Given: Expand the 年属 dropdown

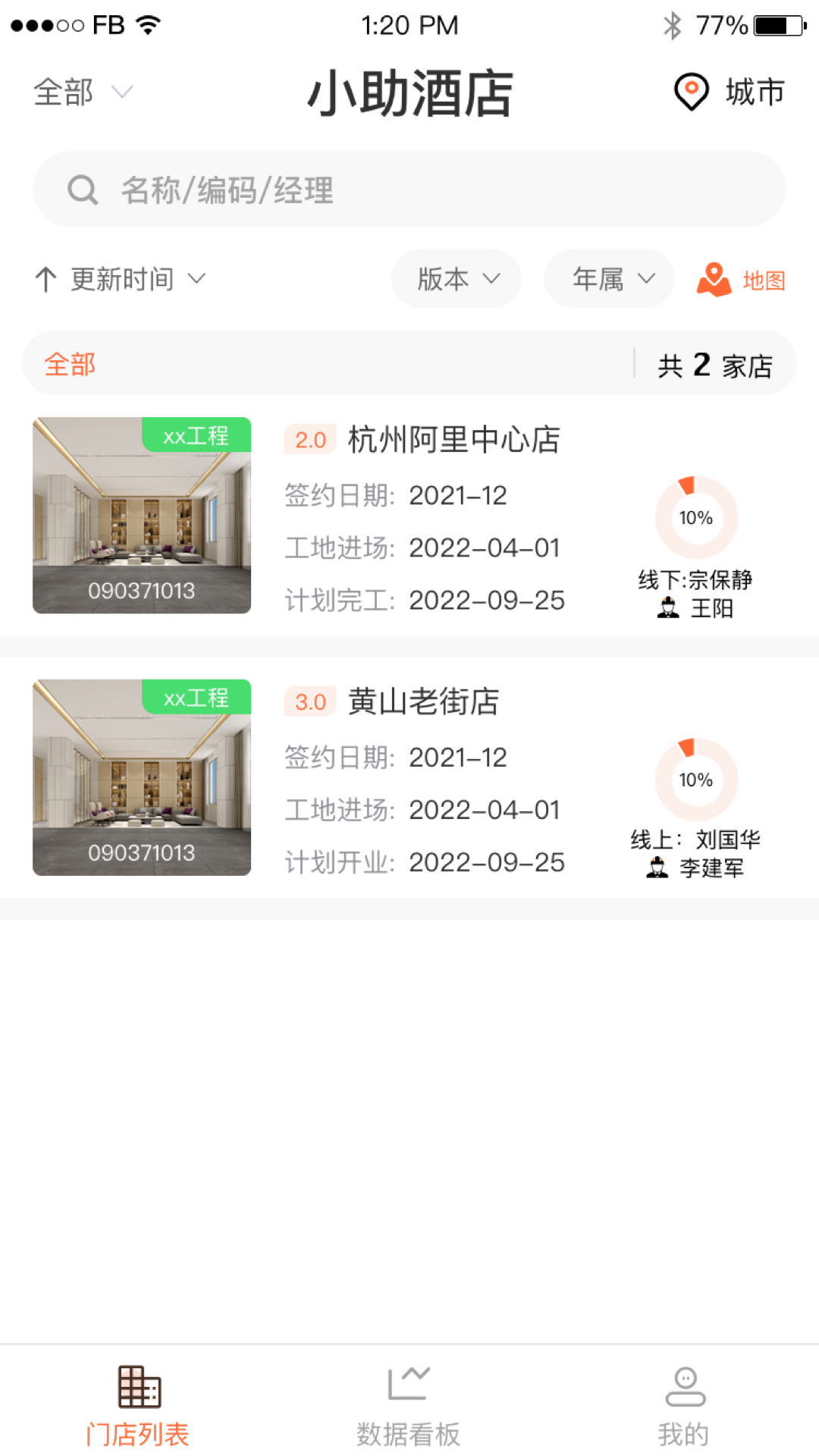Looking at the screenshot, I should (x=607, y=279).
